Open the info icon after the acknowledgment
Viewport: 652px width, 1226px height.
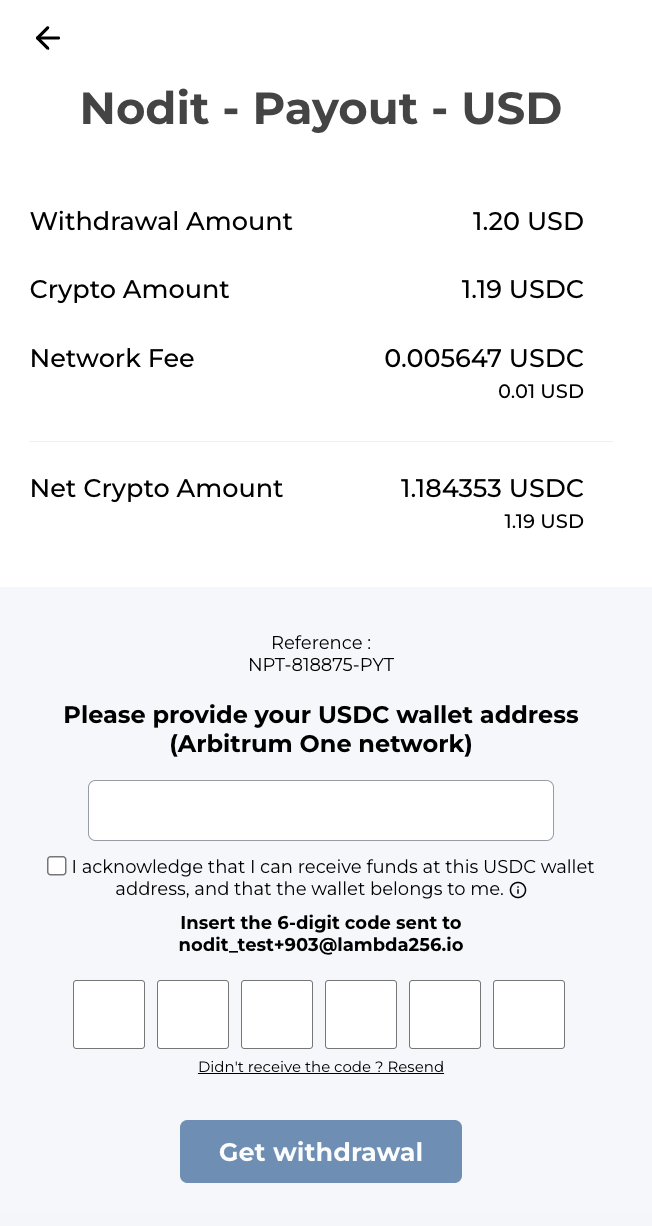coord(518,890)
